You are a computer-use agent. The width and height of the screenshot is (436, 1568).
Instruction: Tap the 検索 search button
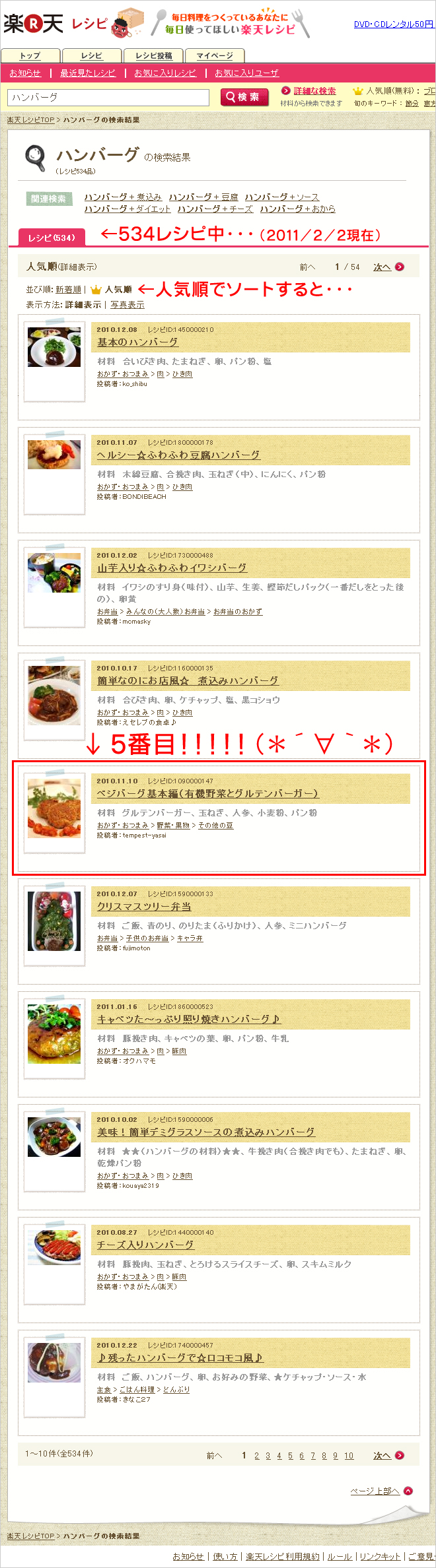tap(244, 97)
